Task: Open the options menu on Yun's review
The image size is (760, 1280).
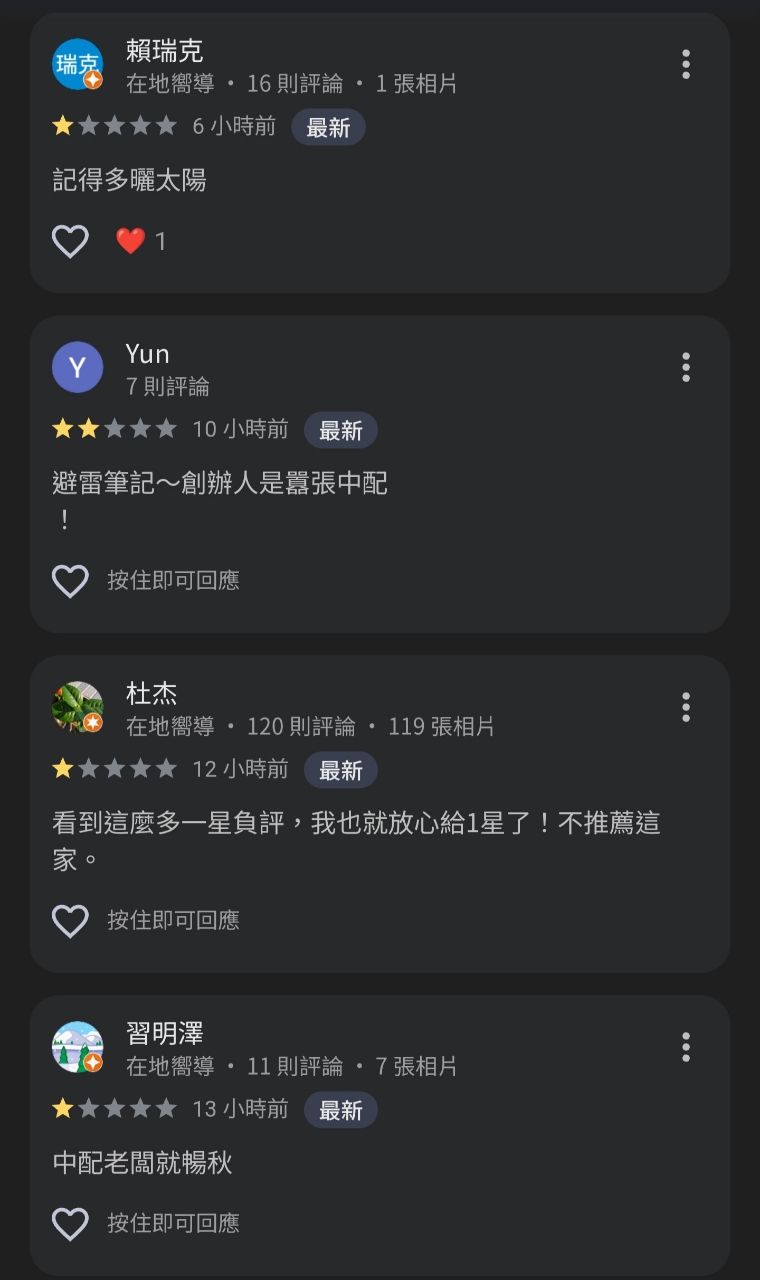Action: [686, 367]
